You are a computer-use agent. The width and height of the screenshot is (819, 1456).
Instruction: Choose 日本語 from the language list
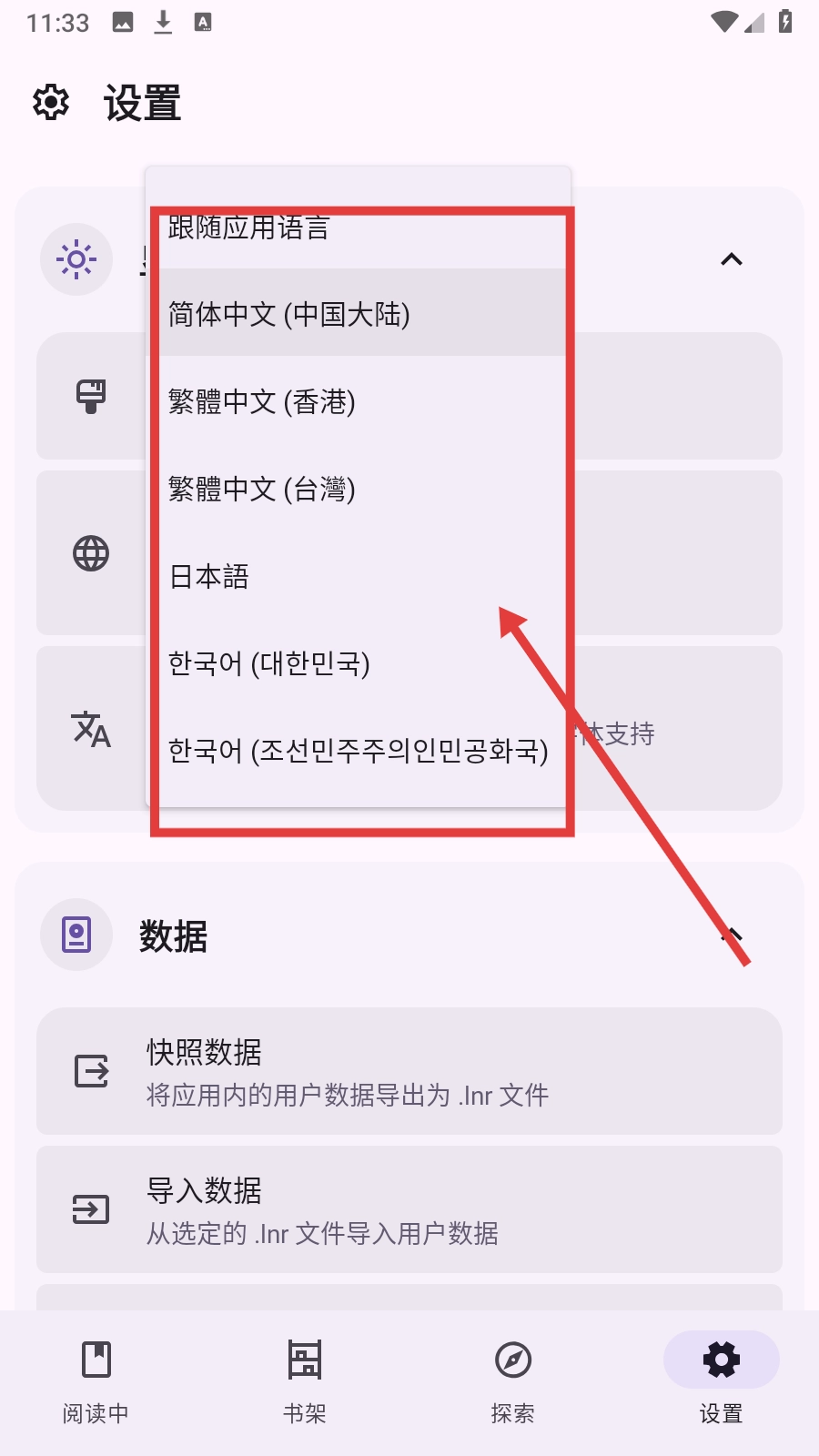(x=355, y=576)
